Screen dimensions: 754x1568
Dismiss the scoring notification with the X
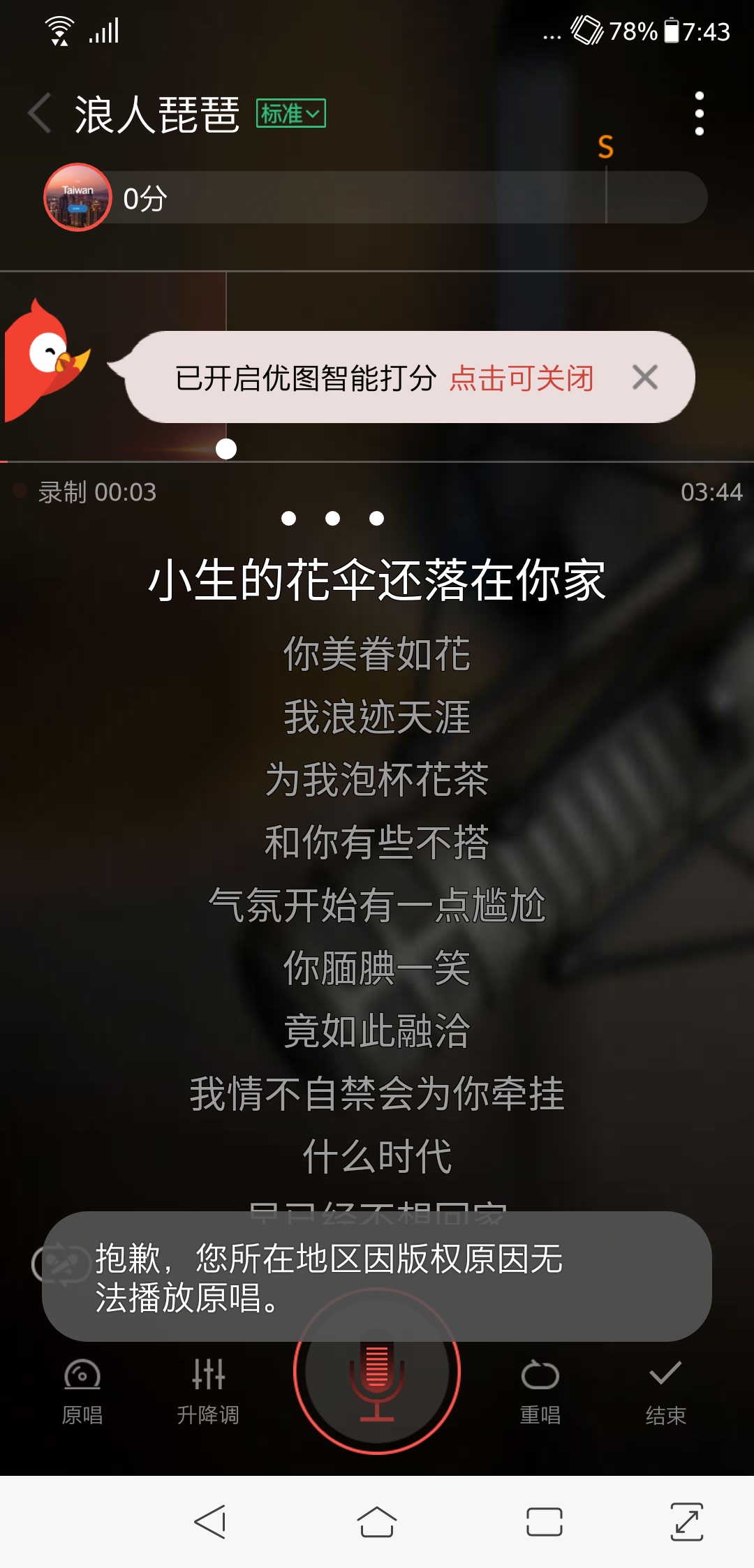[644, 377]
